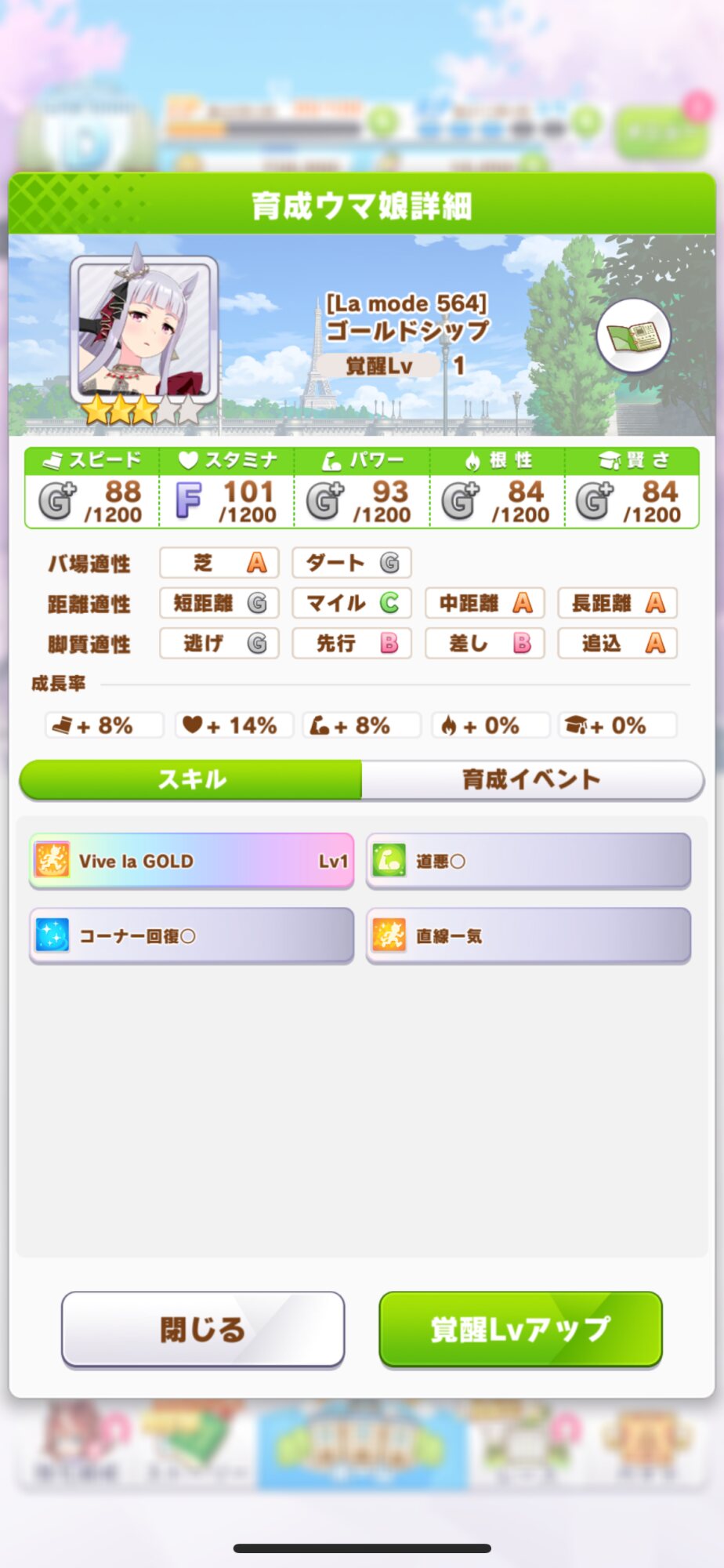This screenshot has height=1568, width=724.
Task: Open the Vive la GOLD skill details
Action: click(191, 861)
